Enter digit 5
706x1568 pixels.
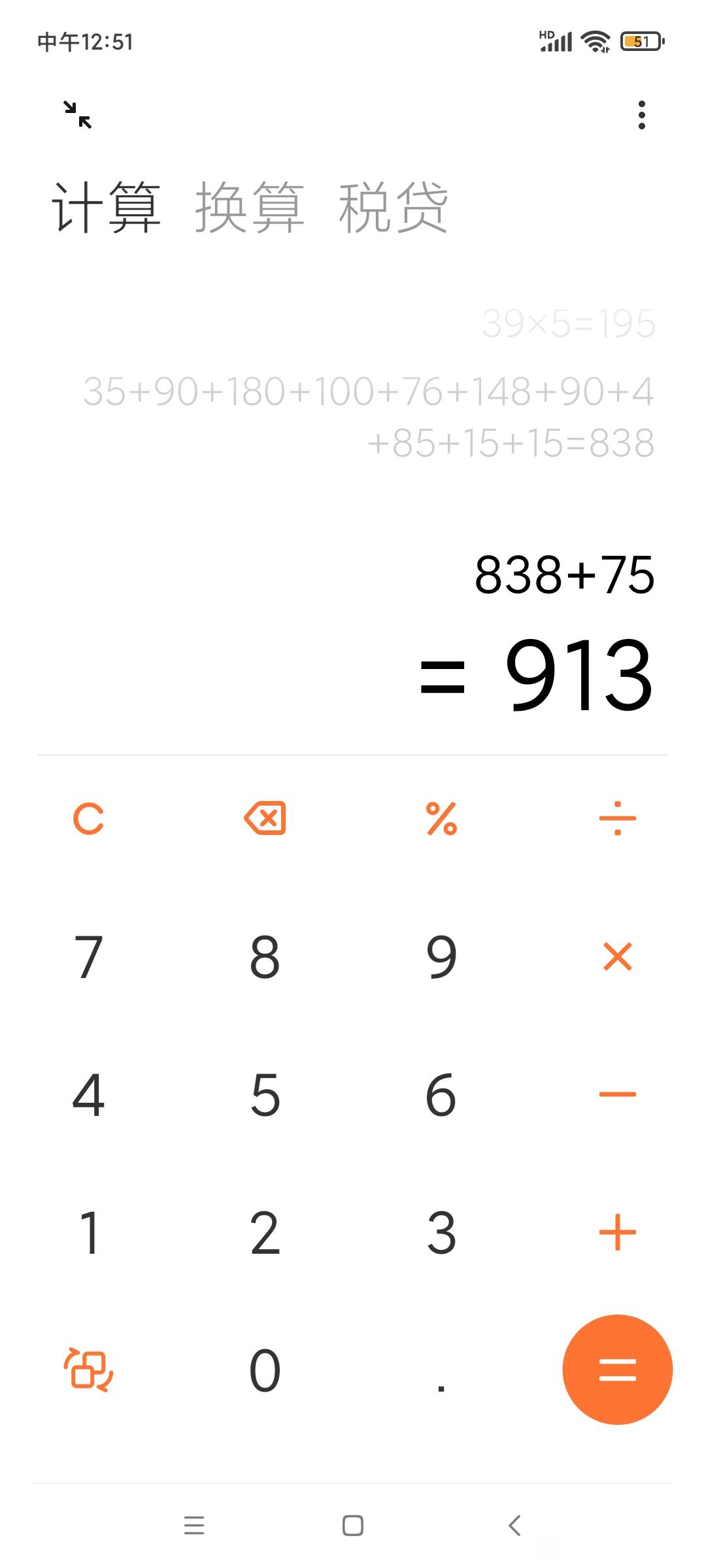coord(265,1094)
